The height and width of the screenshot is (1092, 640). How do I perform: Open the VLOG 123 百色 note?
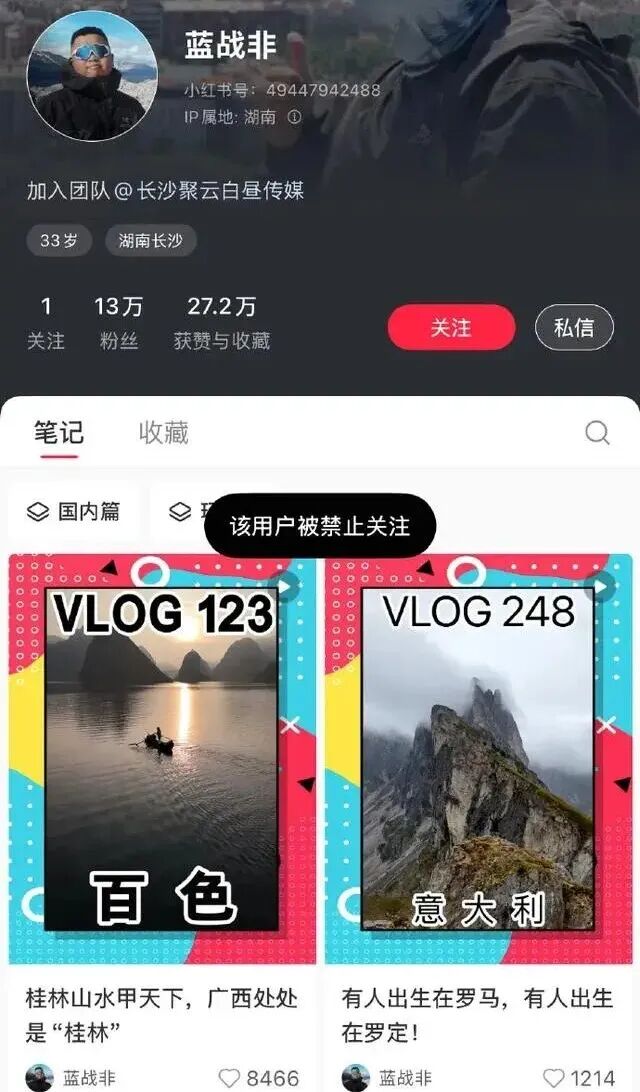coord(162,760)
